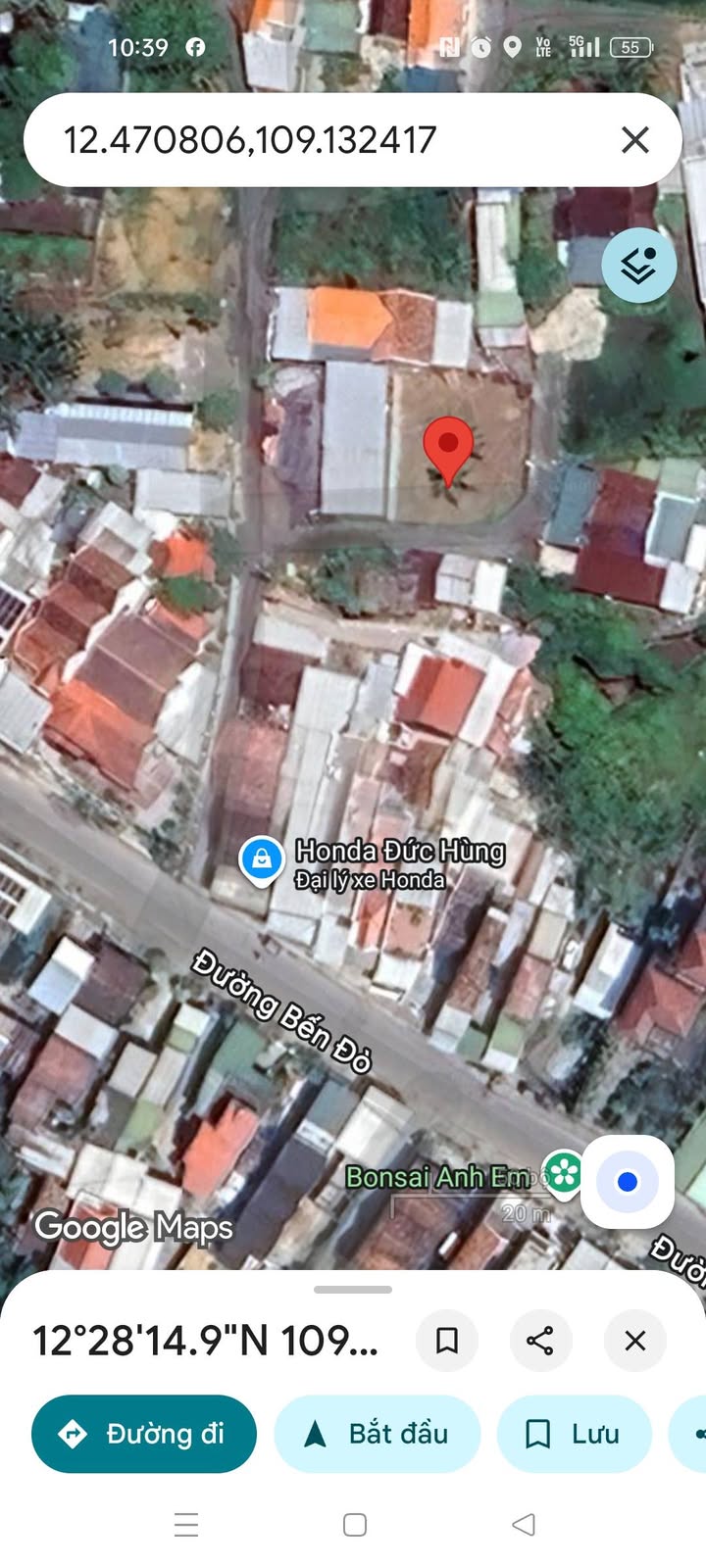Close the location info panel
Viewport: 706px width, 1568px height.
point(635,1341)
